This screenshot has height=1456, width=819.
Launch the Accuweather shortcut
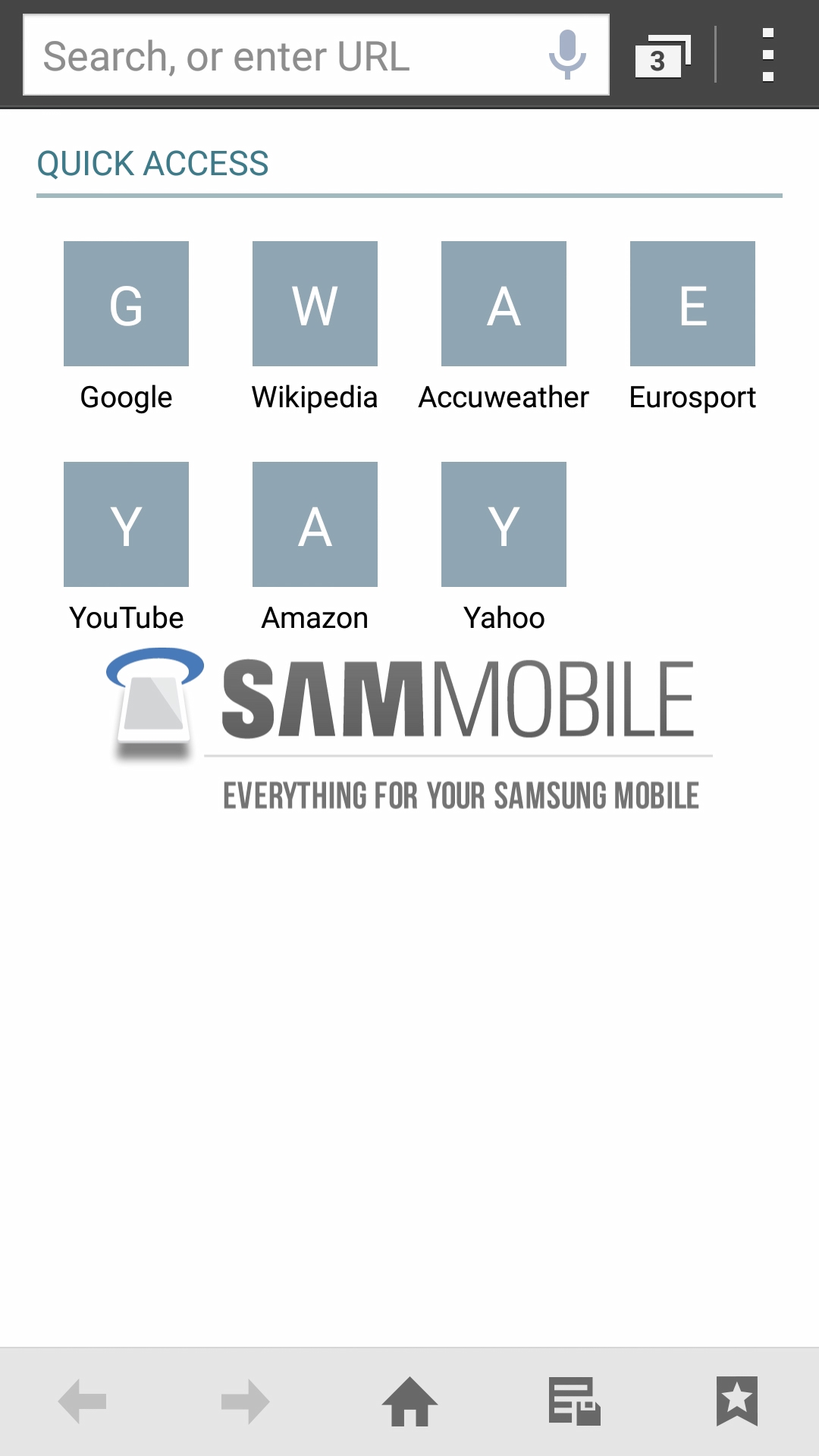pyautogui.click(x=504, y=304)
